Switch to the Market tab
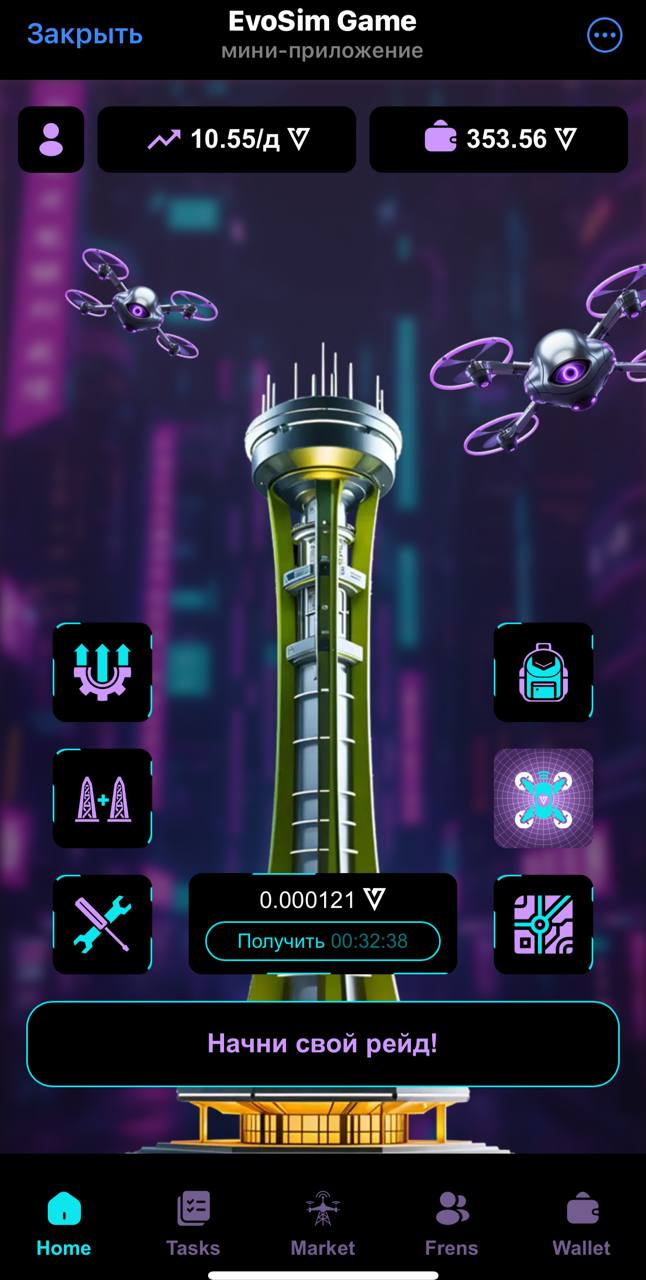Screen dimensions: 646x1280 (322, 1224)
